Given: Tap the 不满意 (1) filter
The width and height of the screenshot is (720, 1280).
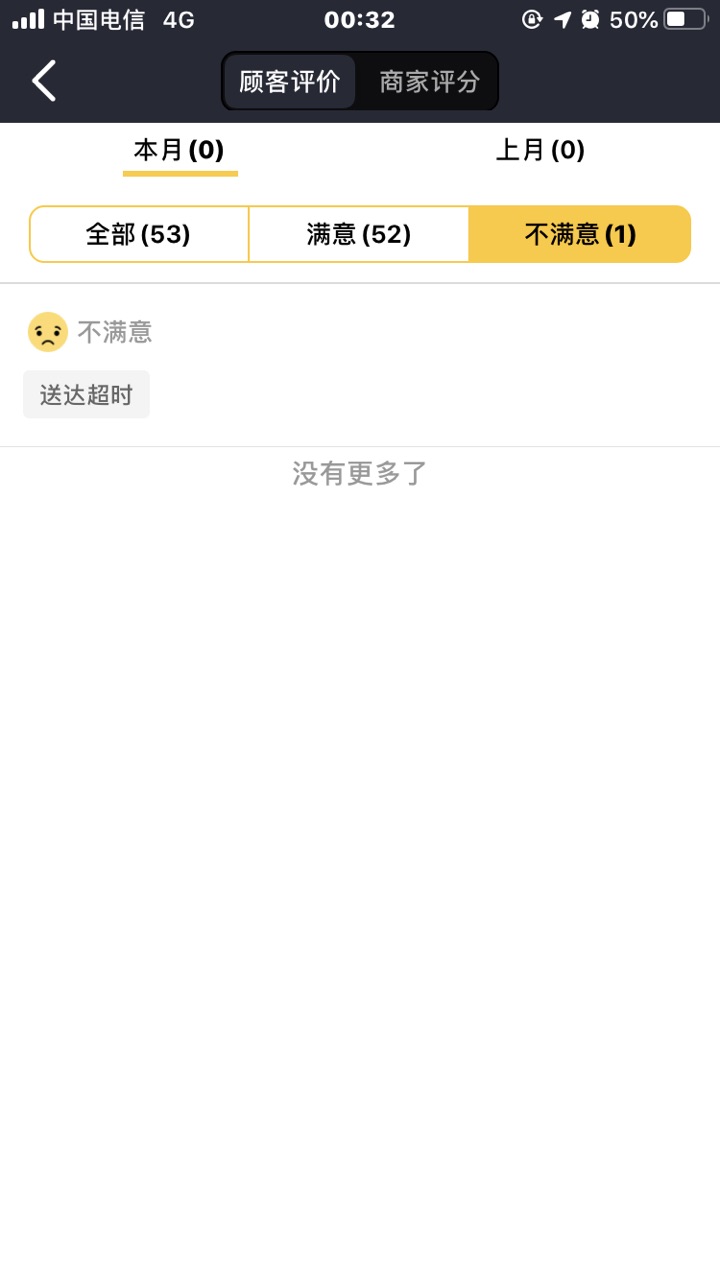Looking at the screenshot, I should click(580, 234).
